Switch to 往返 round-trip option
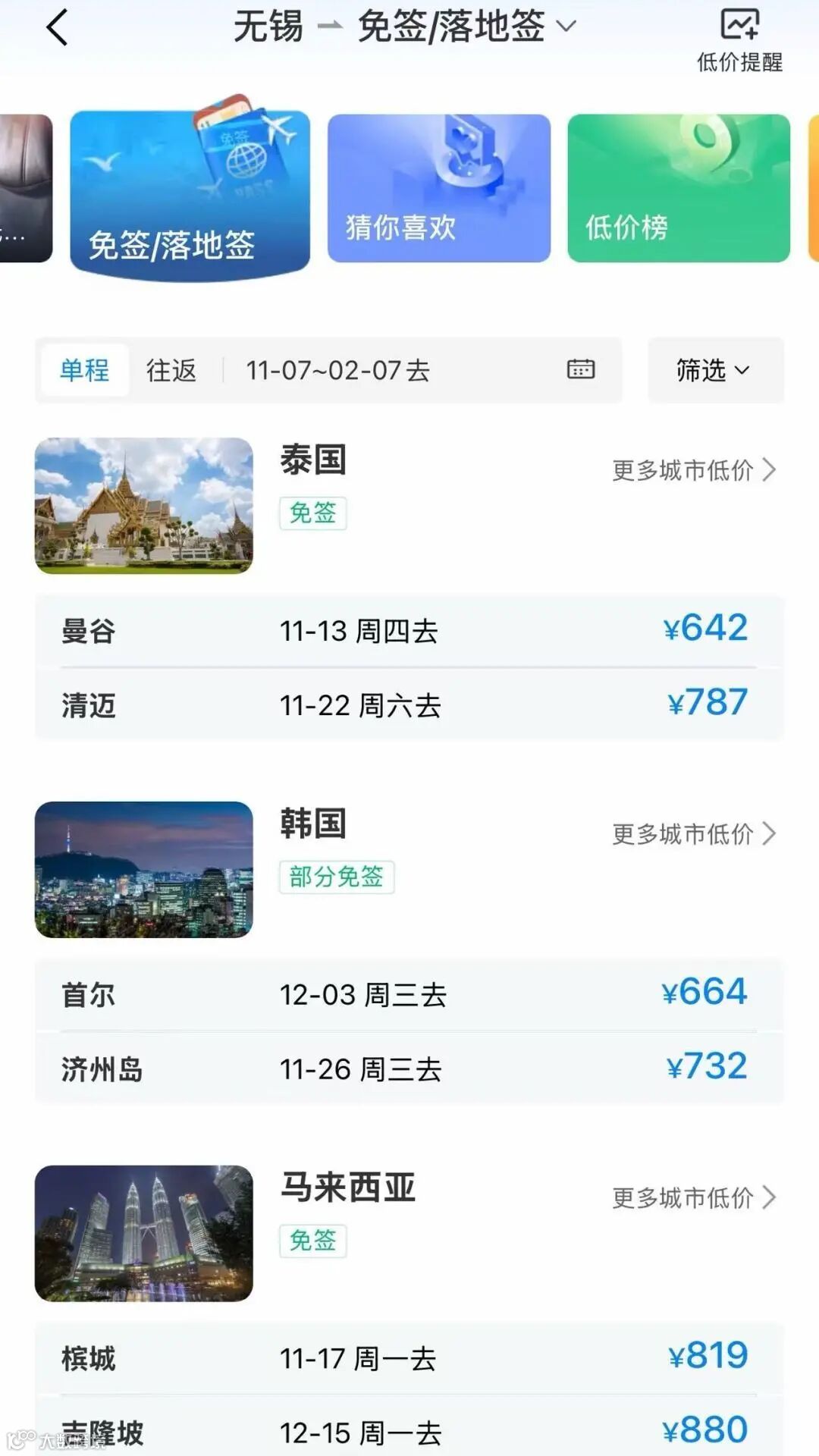This screenshot has width=819, height=1456. [170, 370]
